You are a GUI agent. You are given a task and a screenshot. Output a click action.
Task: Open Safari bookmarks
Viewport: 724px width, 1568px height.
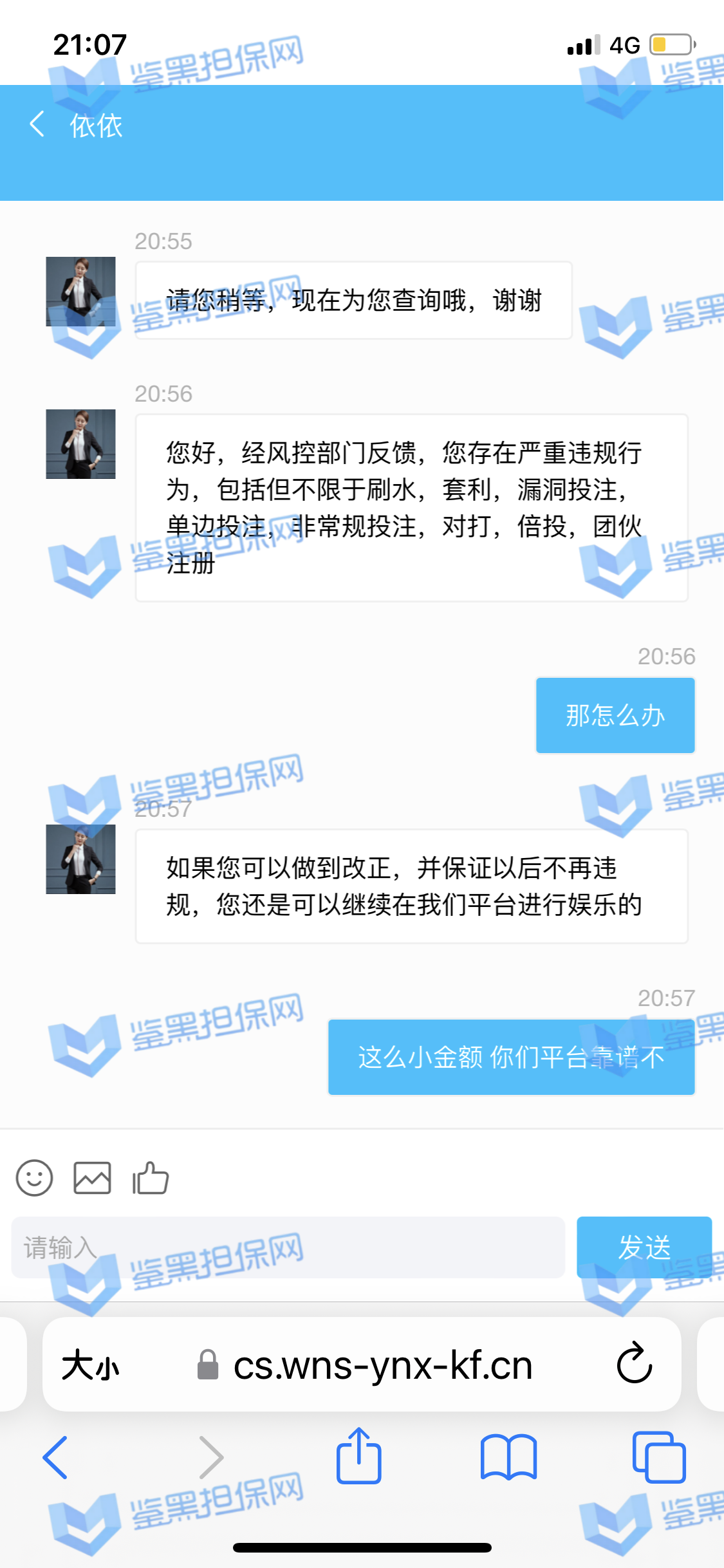click(508, 1457)
